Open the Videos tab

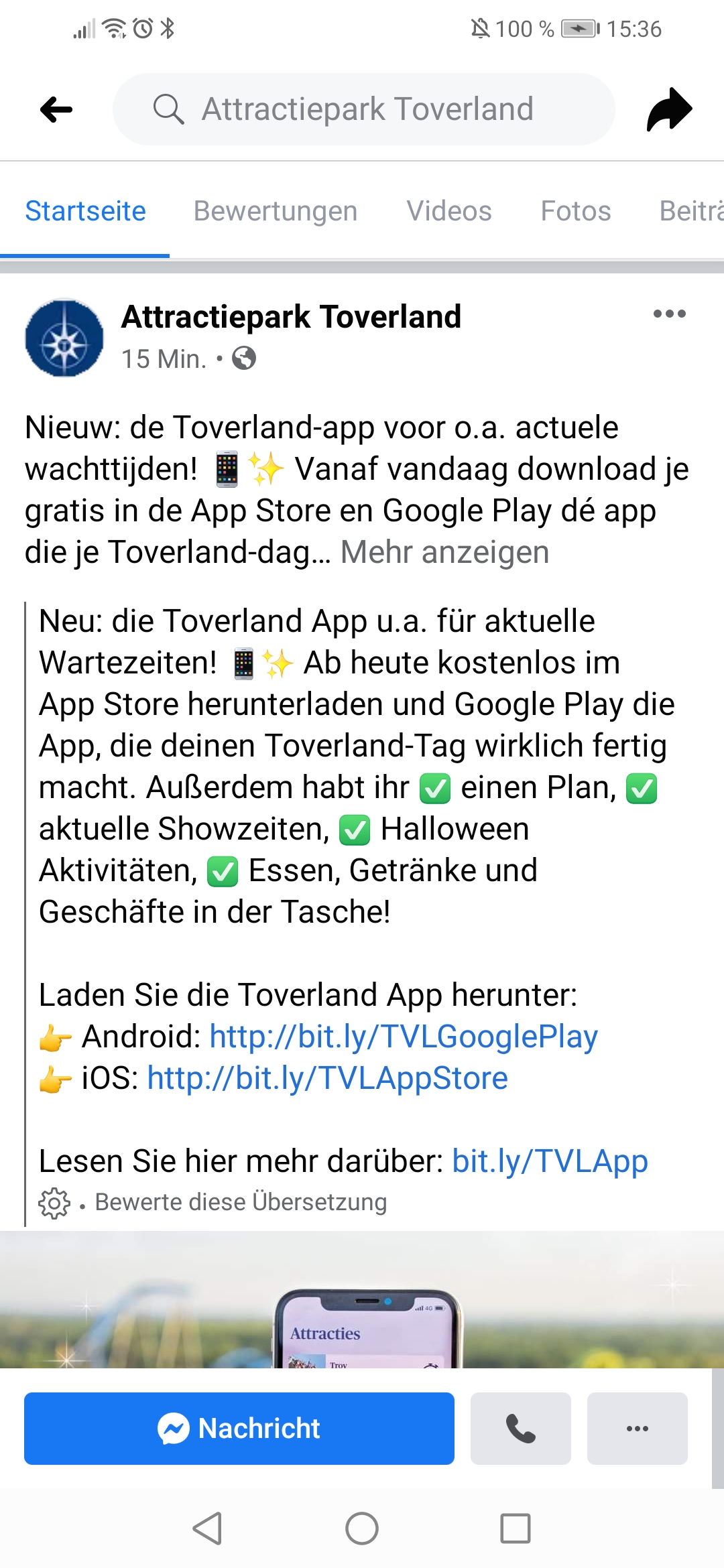[449, 211]
